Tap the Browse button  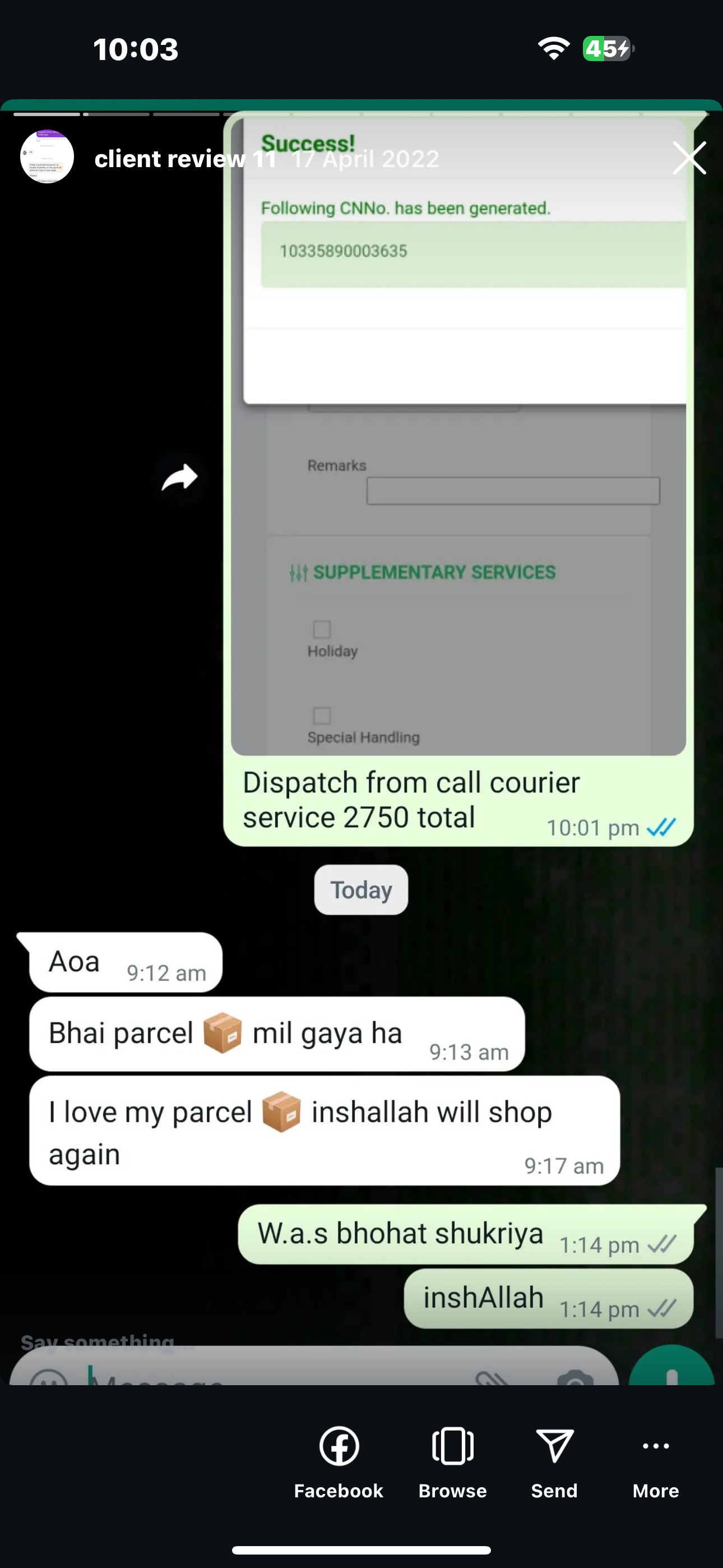pos(452,1461)
